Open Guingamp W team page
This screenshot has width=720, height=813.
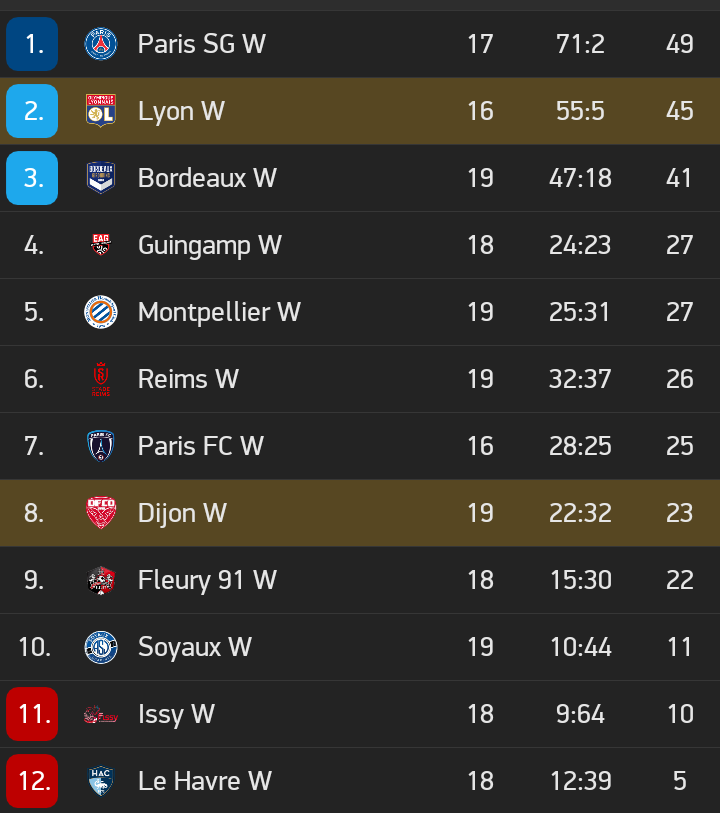209,245
